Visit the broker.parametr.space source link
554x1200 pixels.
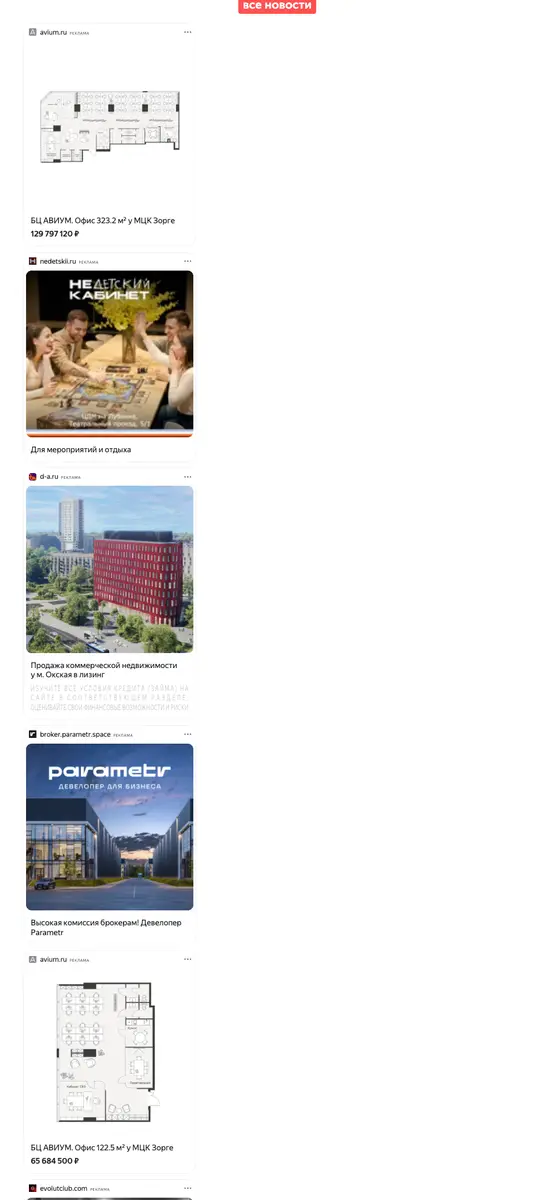pyautogui.click(x=75, y=734)
